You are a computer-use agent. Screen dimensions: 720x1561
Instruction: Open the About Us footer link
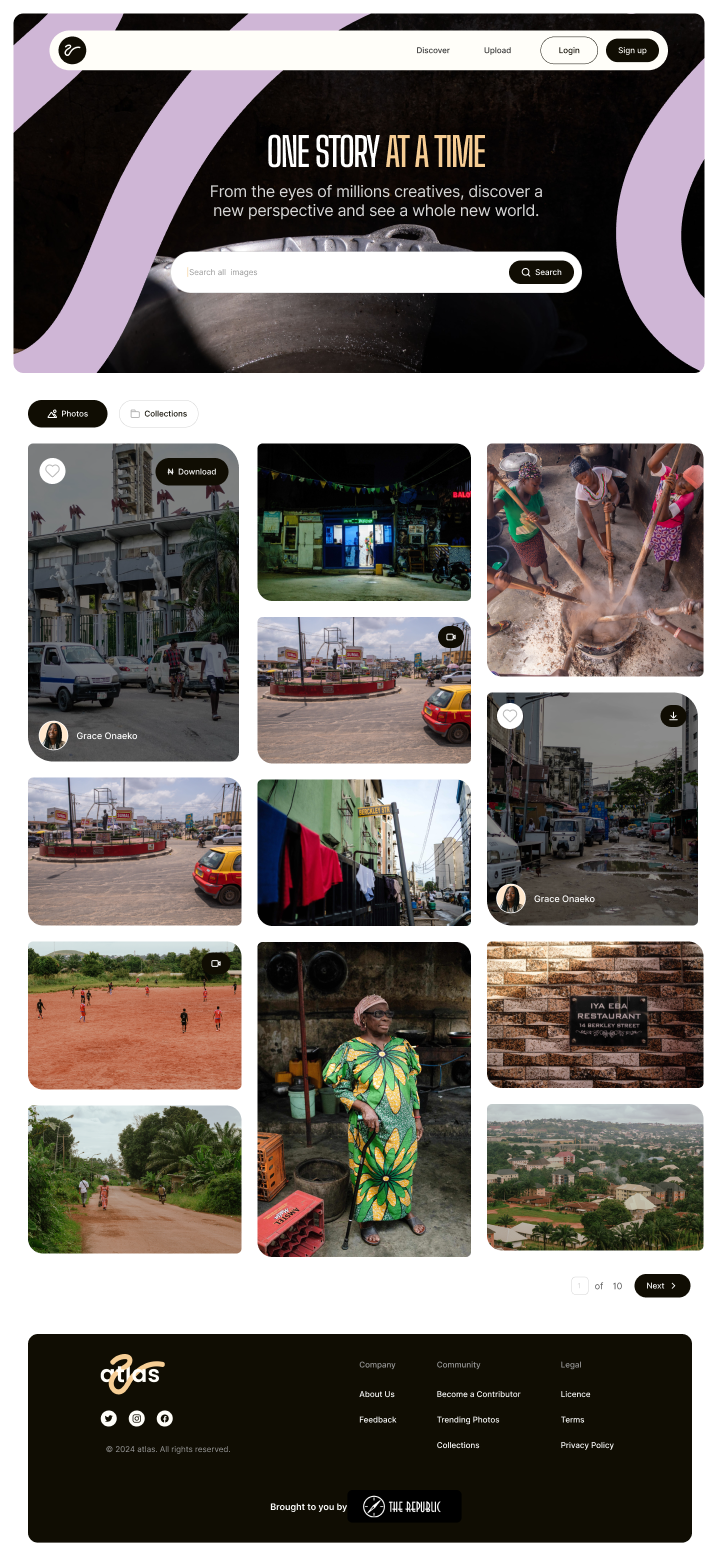pos(377,1394)
